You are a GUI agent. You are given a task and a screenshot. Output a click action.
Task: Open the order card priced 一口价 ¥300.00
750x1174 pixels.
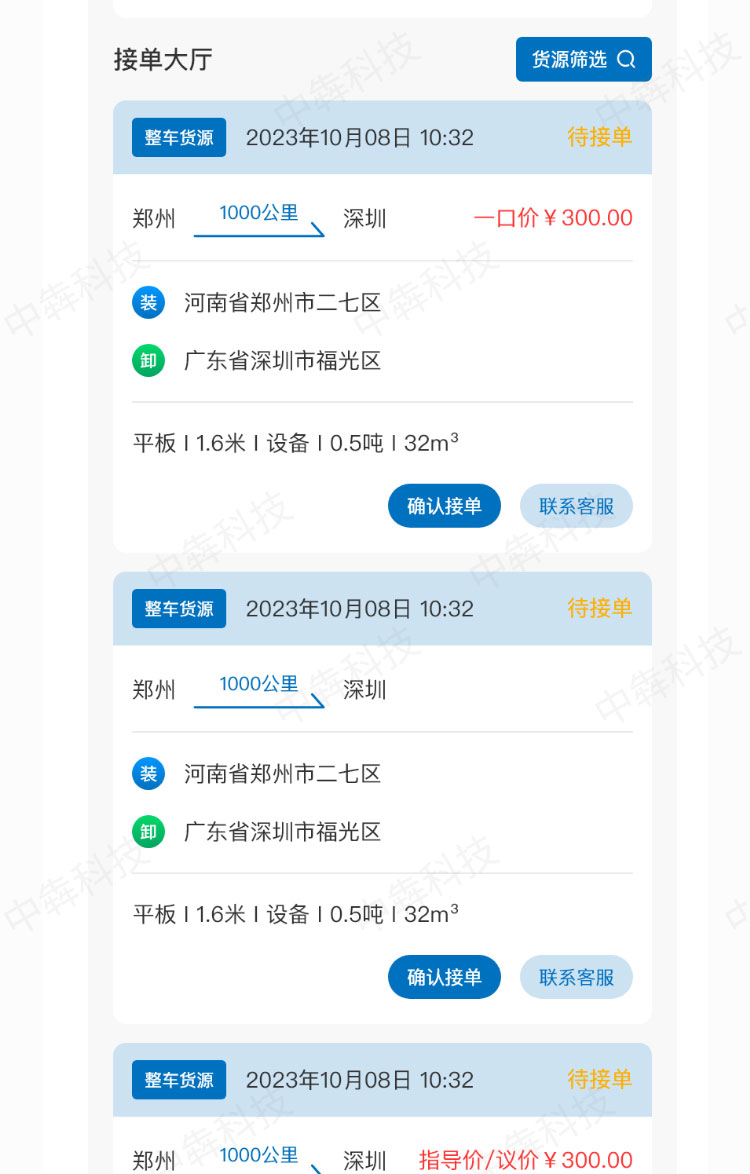point(382,330)
